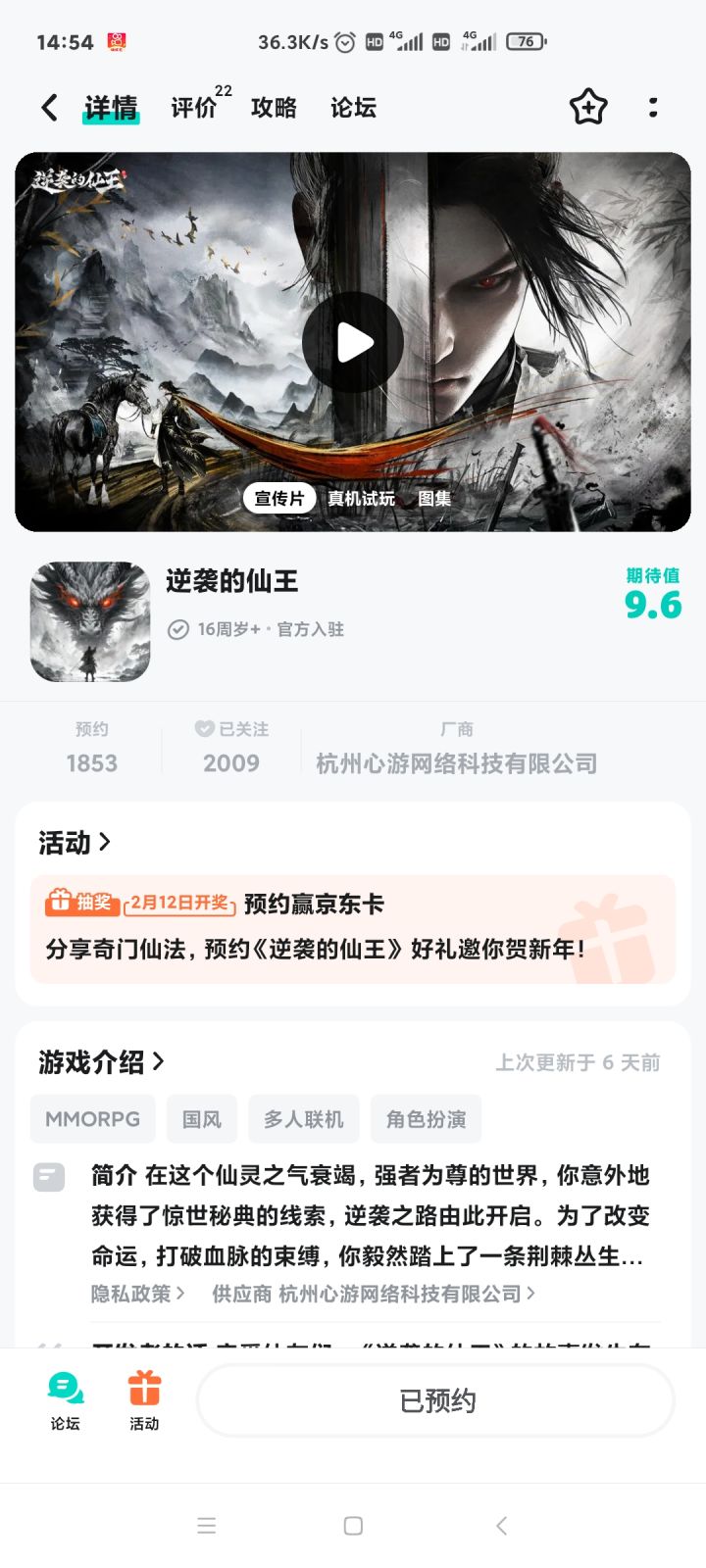This screenshot has height=1568, width=706.
Task: Expand the 供应商 supplier details chevron
Action: (x=531, y=1294)
